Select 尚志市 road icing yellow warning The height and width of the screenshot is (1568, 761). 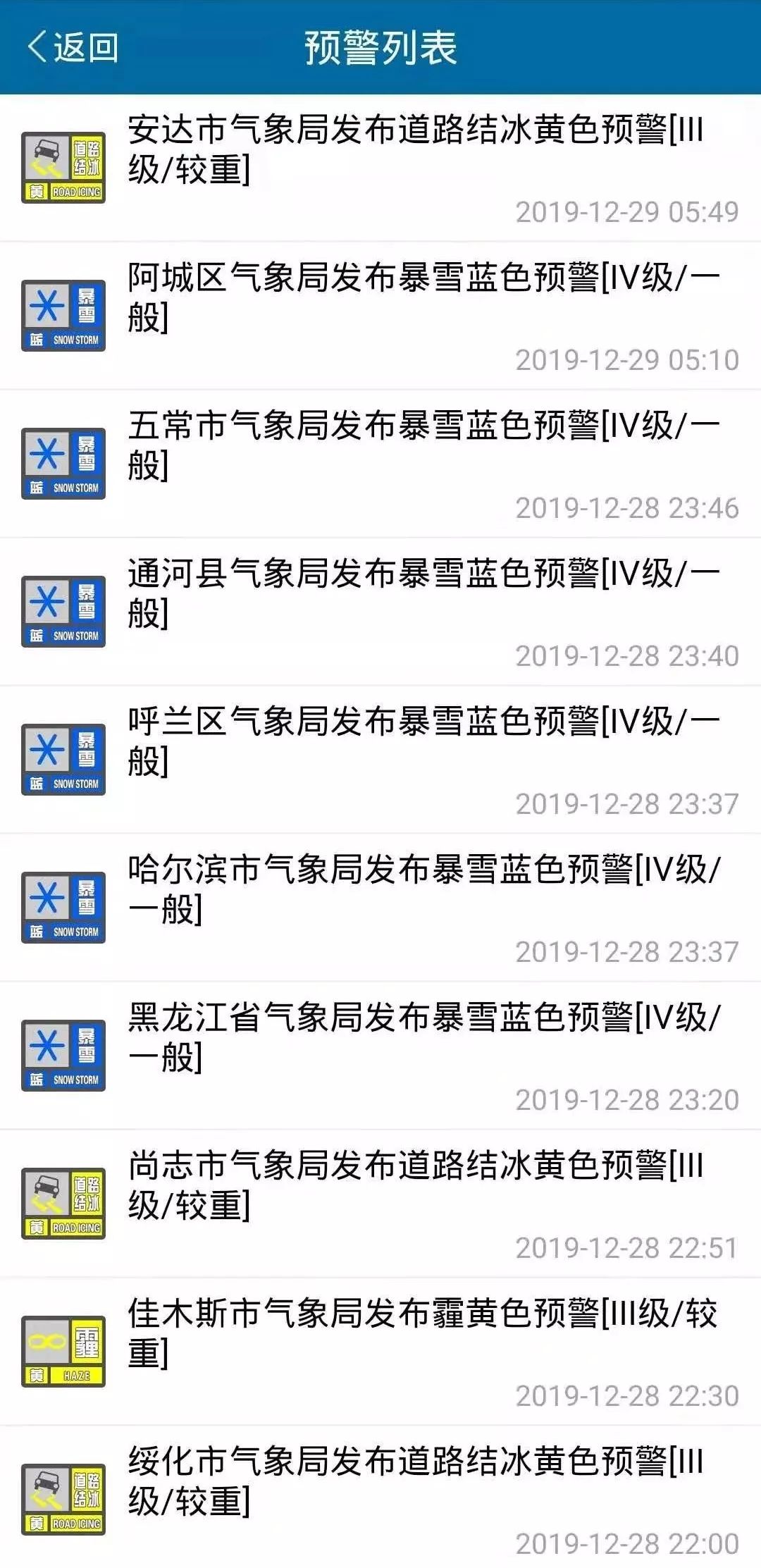(x=416, y=1185)
